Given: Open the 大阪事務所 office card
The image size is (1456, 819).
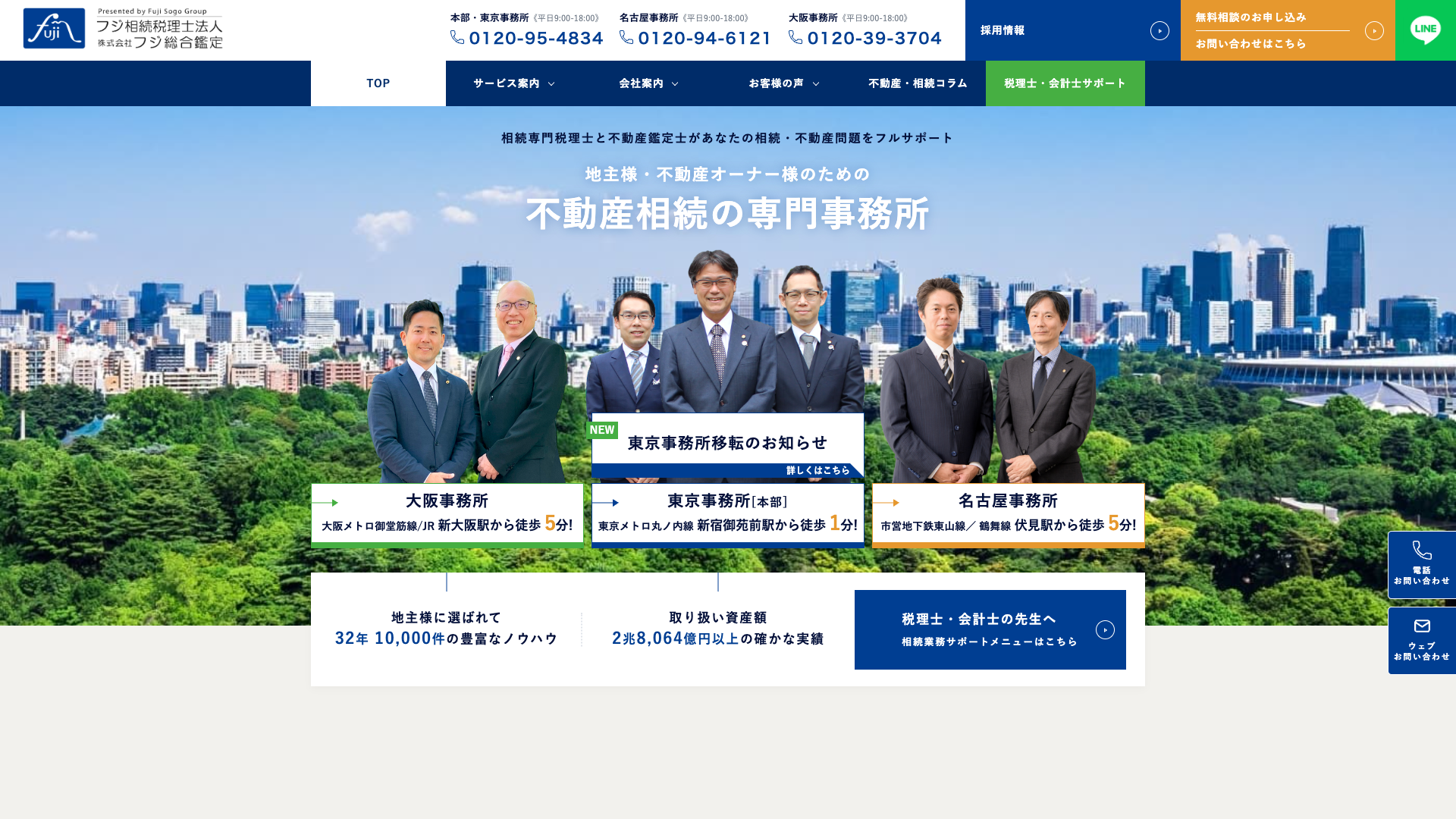Looking at the screenshot, I should click(x=447, y=514).
